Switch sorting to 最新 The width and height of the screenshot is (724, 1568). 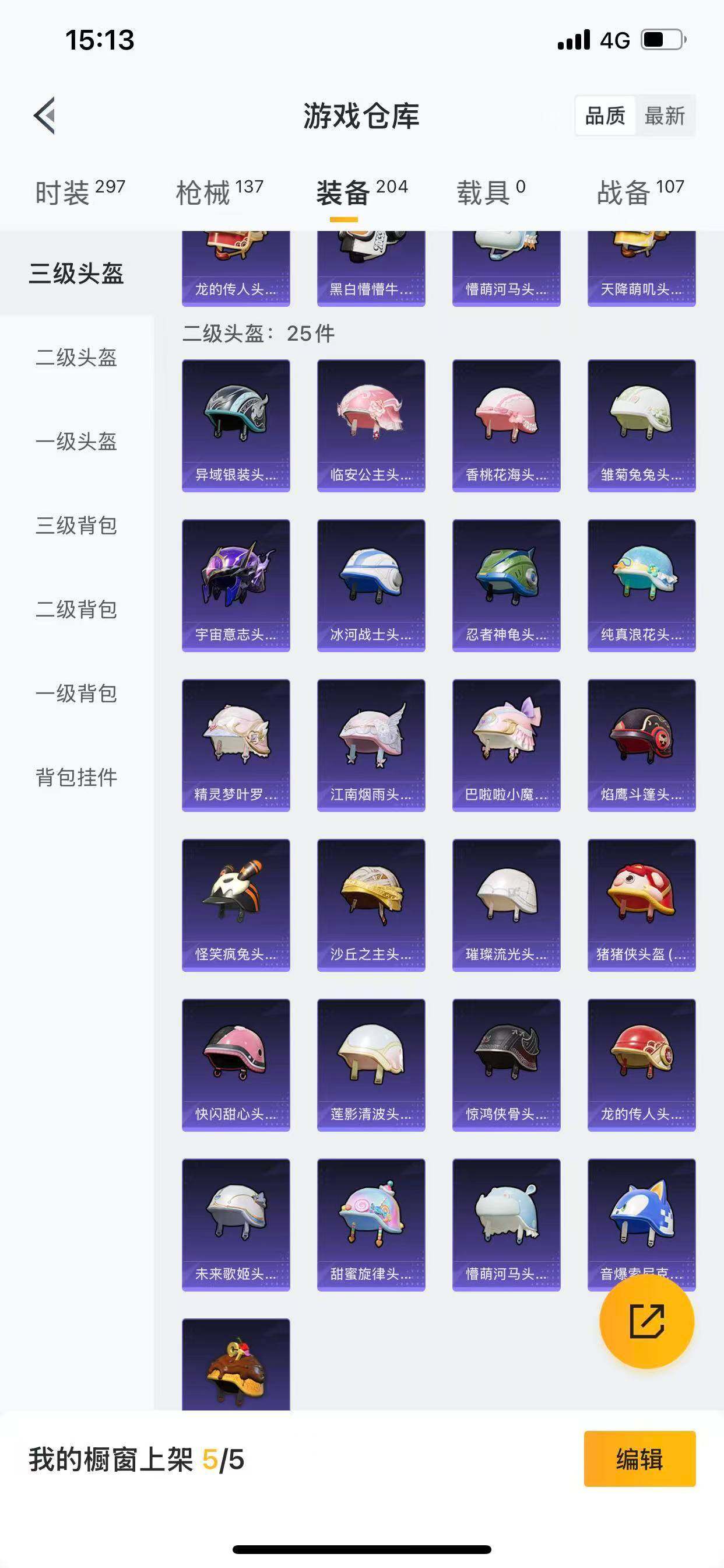665,116
